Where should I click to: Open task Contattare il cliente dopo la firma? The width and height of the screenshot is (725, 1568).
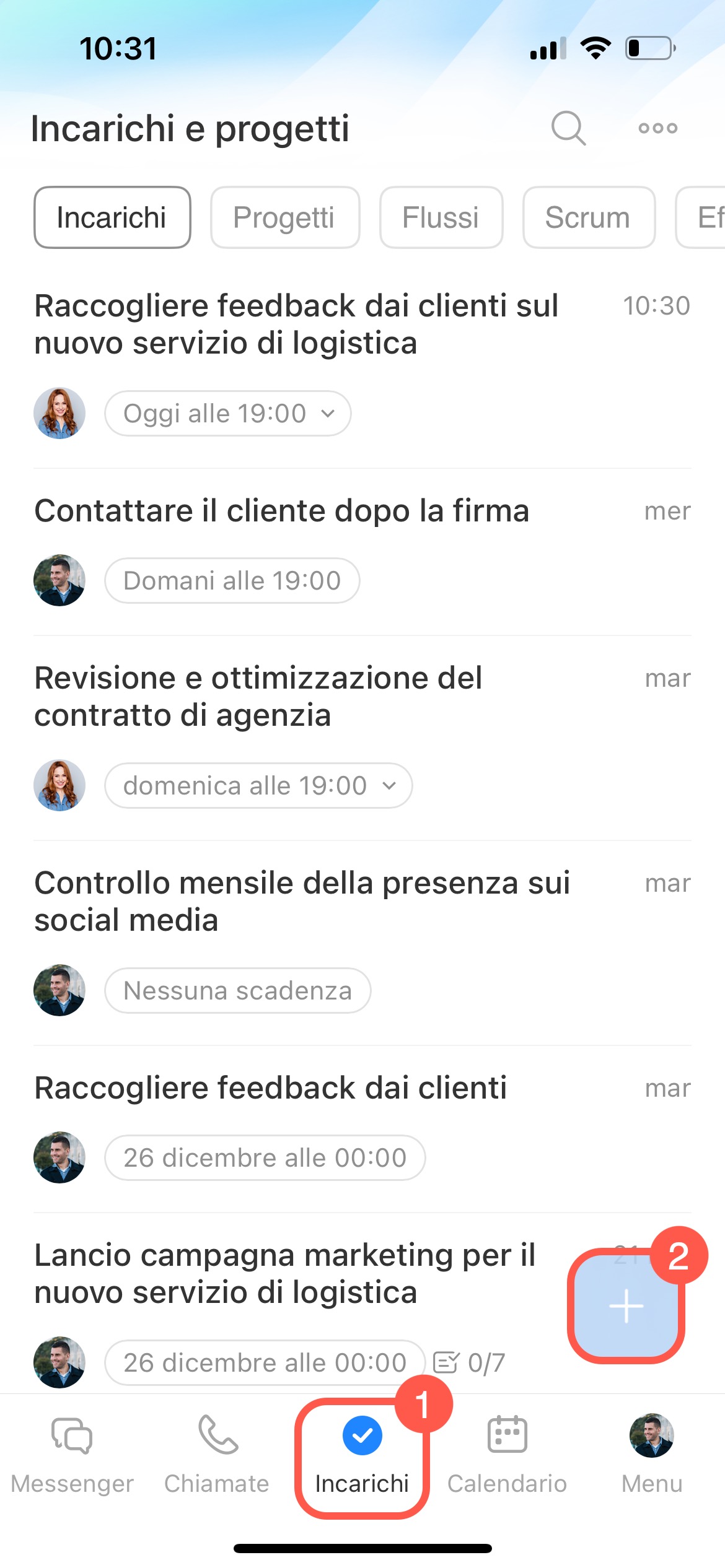(x=282, y=511)
